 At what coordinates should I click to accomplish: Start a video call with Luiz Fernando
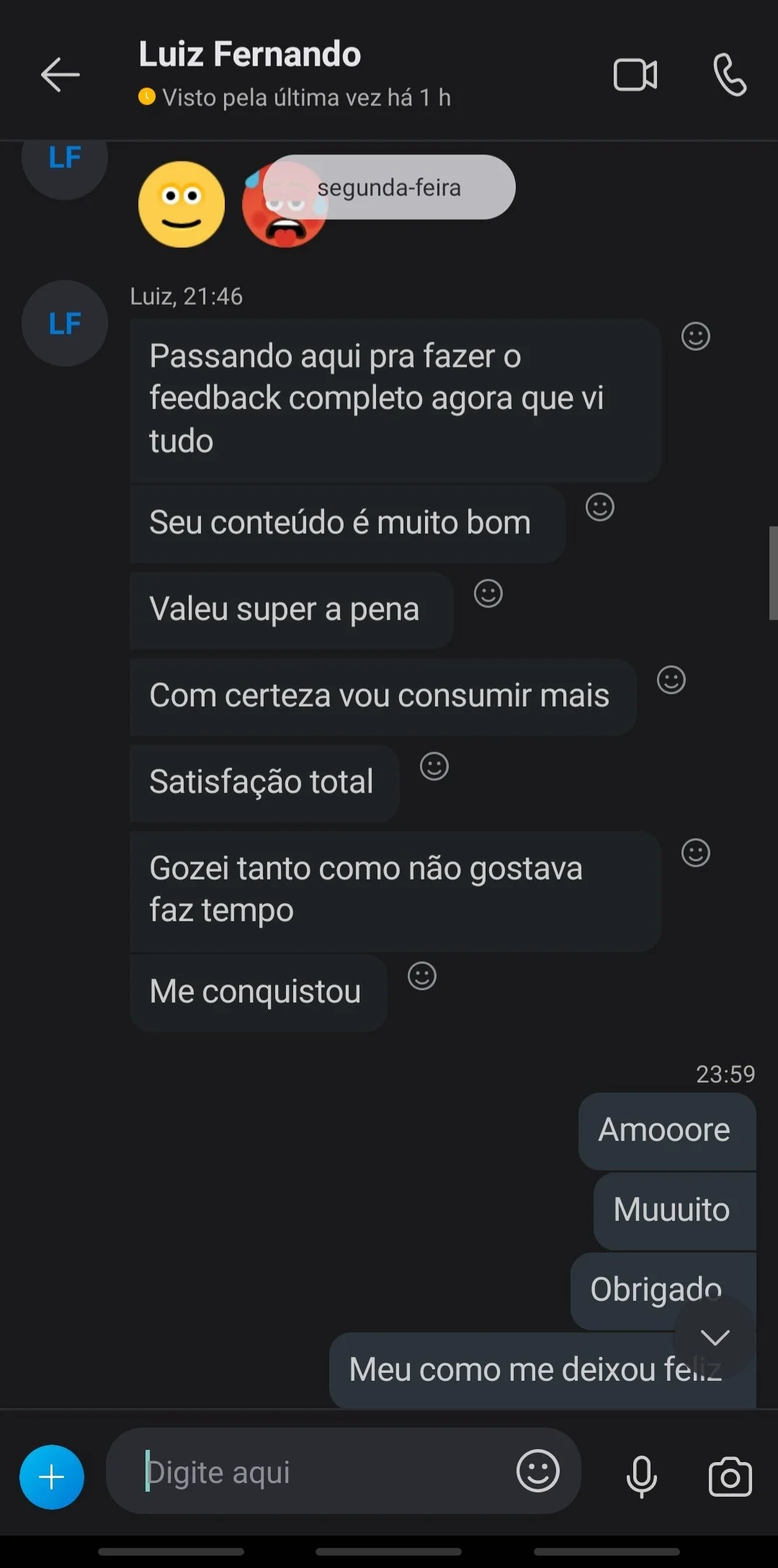[635, 75]
